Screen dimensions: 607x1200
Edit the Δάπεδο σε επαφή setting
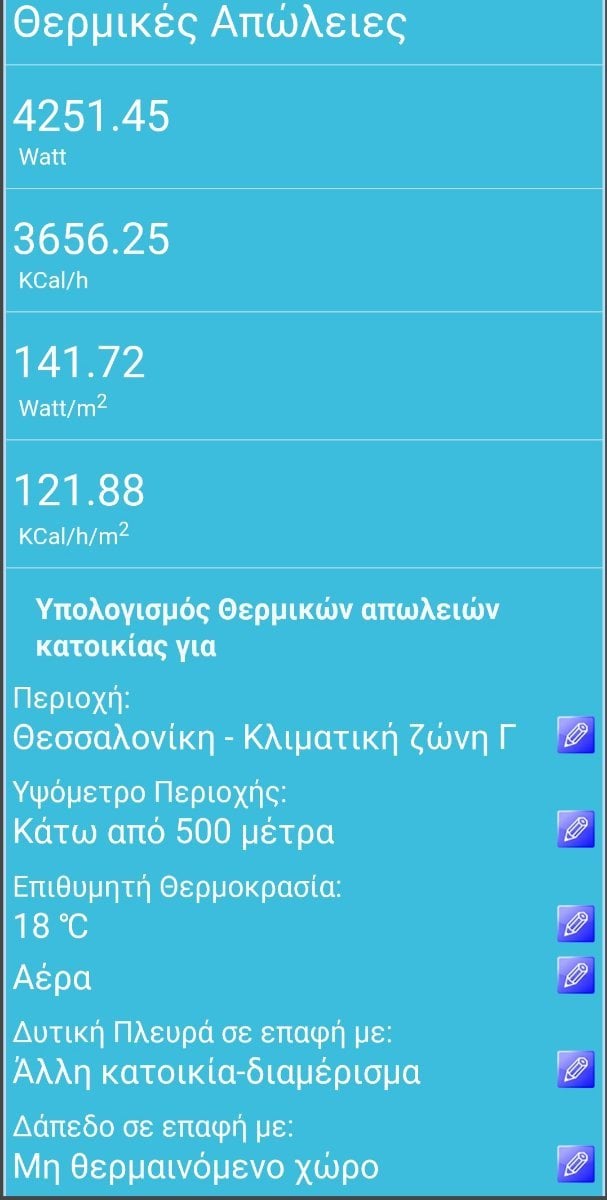coord(575,1163)
